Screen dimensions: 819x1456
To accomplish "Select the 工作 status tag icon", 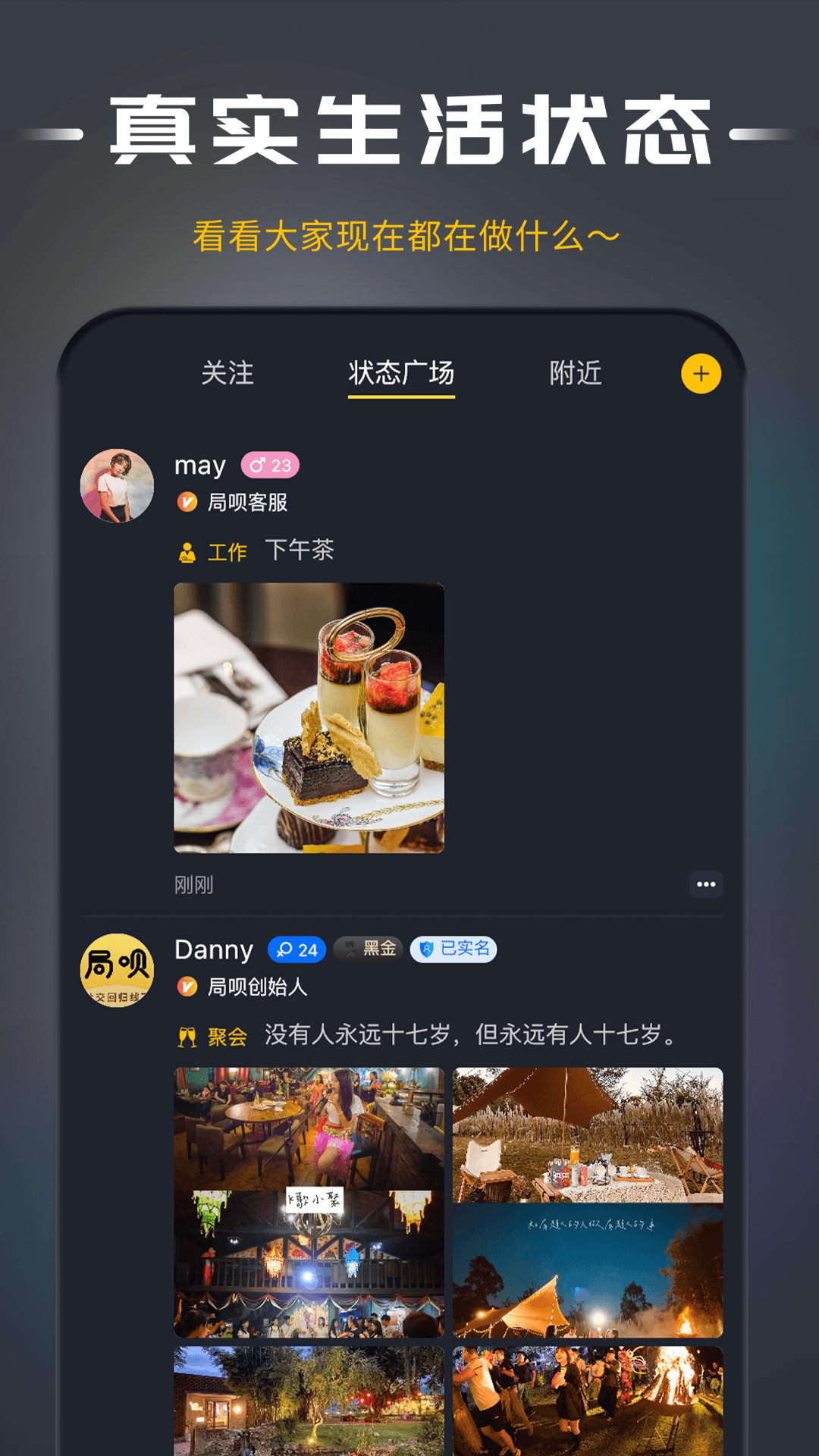I will [x=187, y=552].
